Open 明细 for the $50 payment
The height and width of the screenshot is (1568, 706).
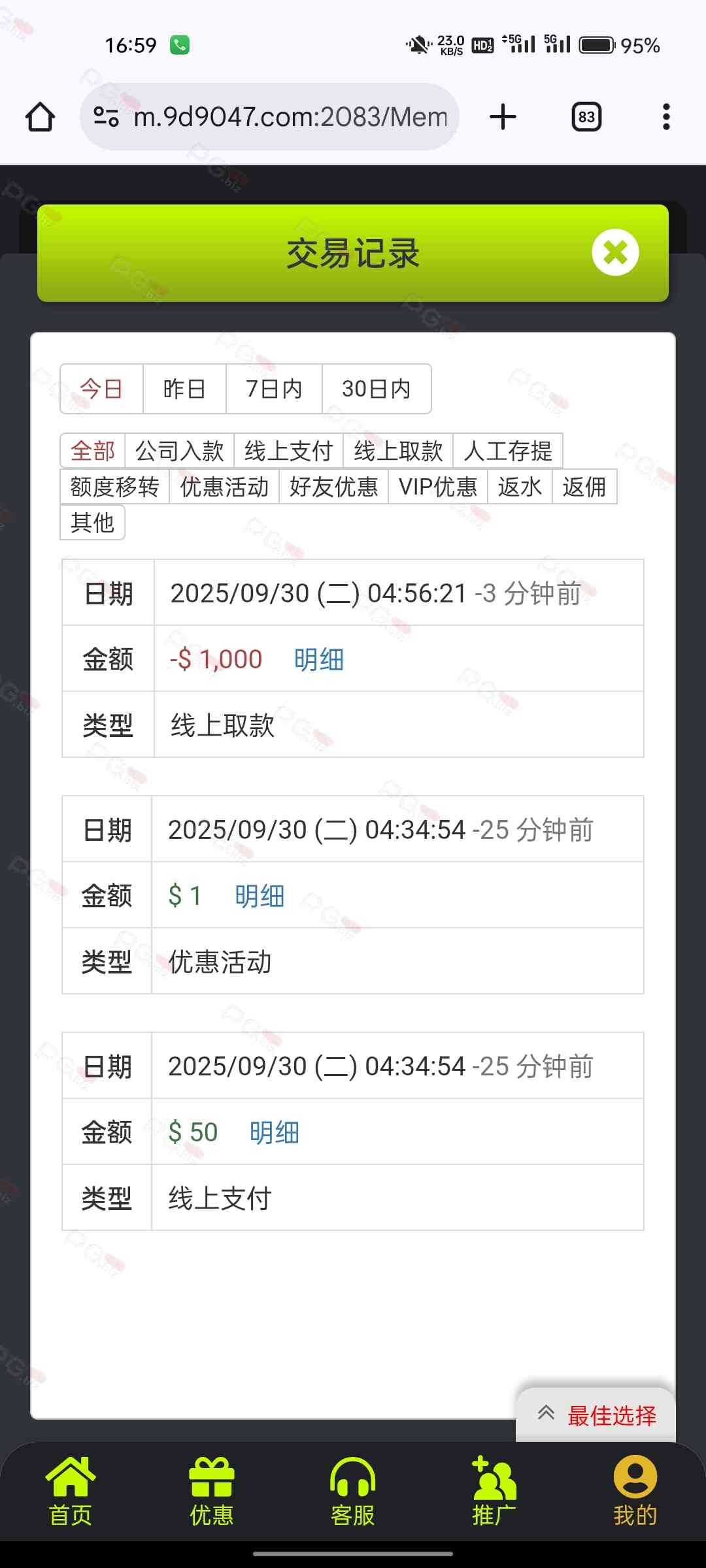275,1132
